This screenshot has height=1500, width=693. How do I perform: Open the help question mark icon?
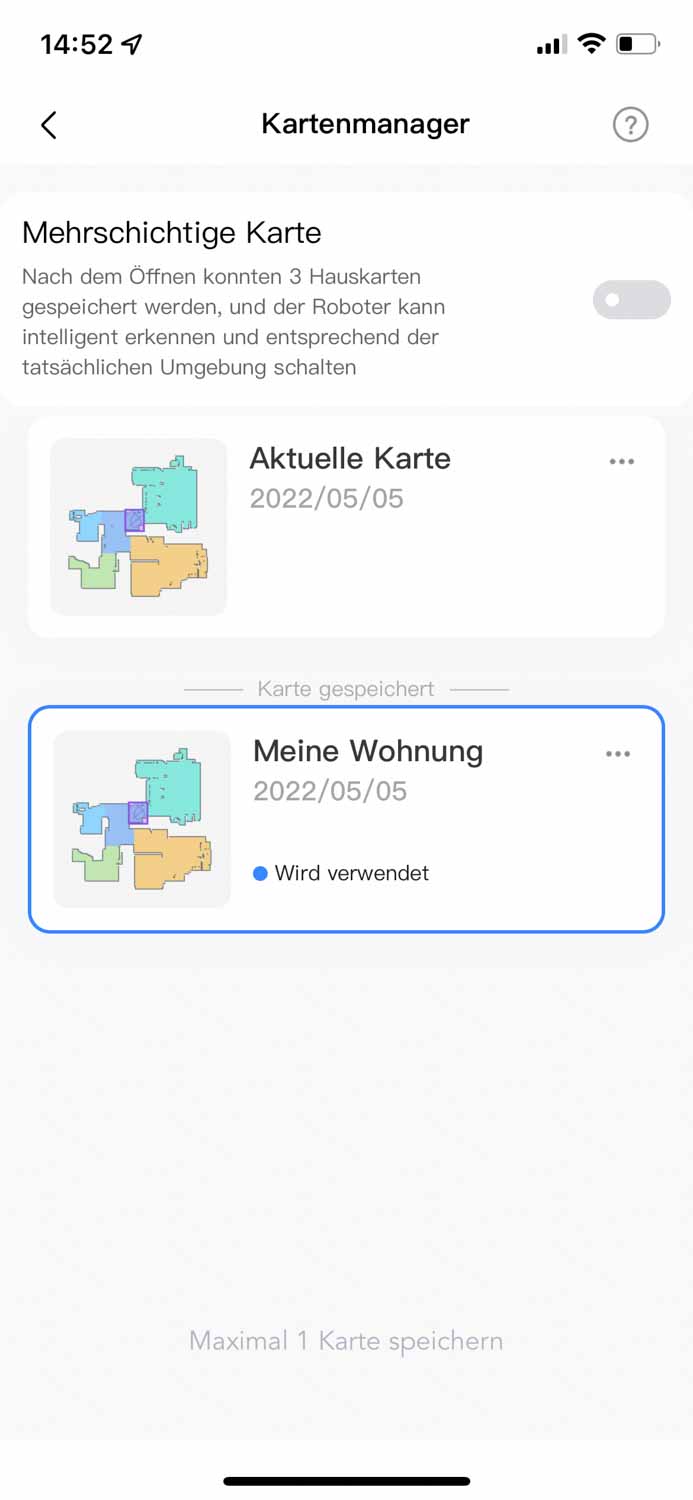(x=630, y=125)
